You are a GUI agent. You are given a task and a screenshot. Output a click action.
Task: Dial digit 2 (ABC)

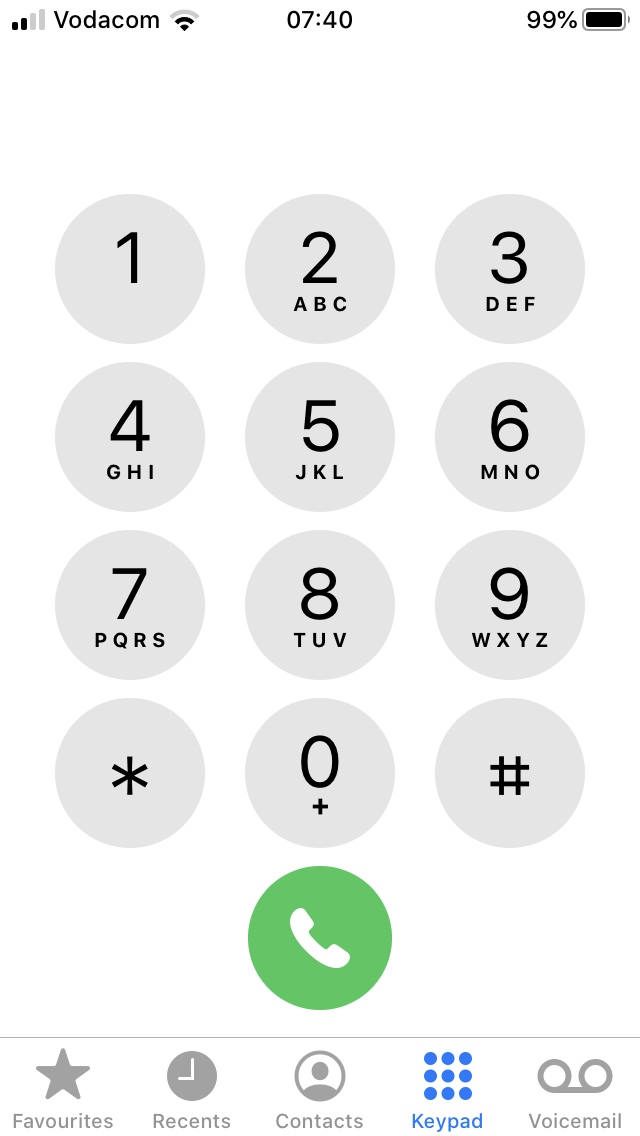point(320,269)
